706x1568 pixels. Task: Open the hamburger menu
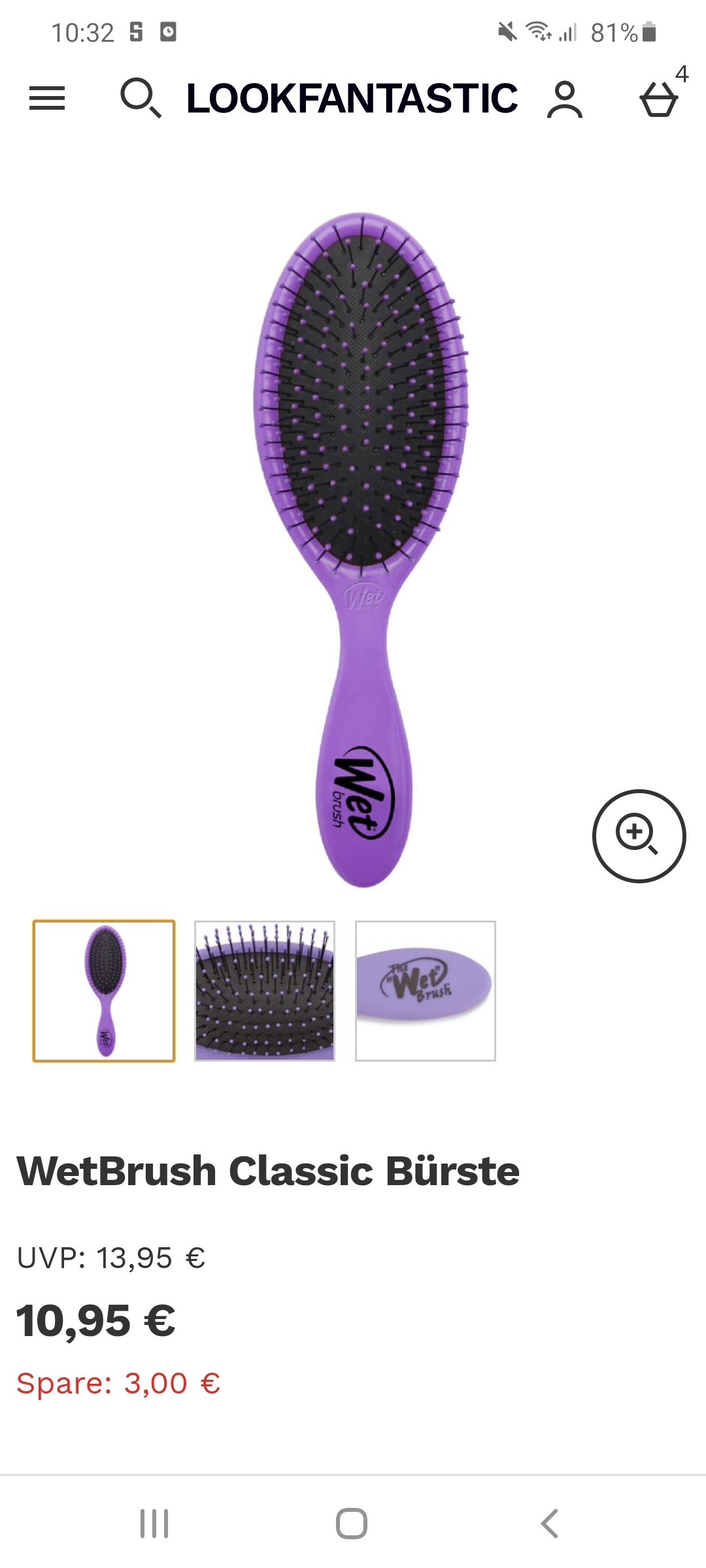47,99
